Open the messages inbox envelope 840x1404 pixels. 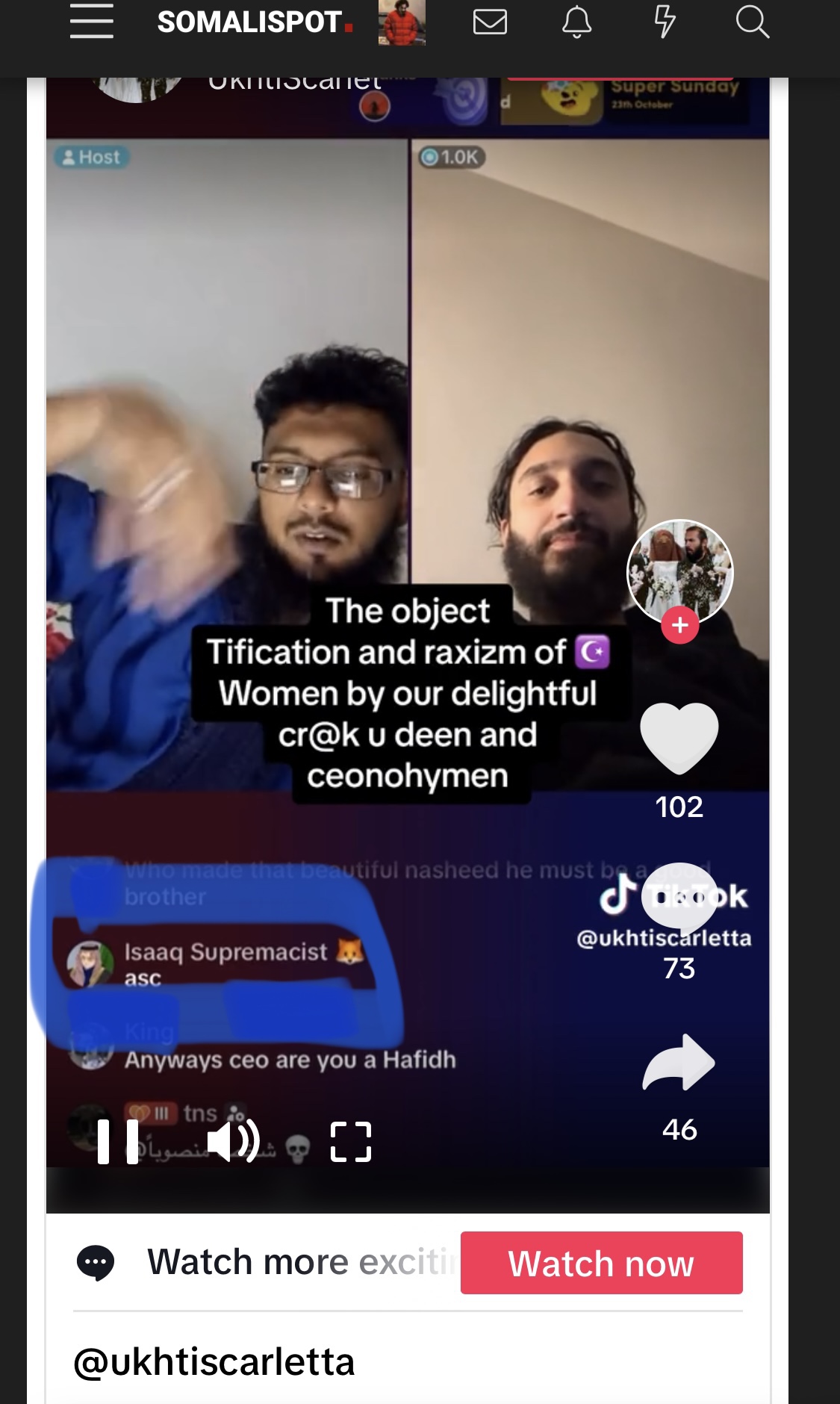pos(490,22)
